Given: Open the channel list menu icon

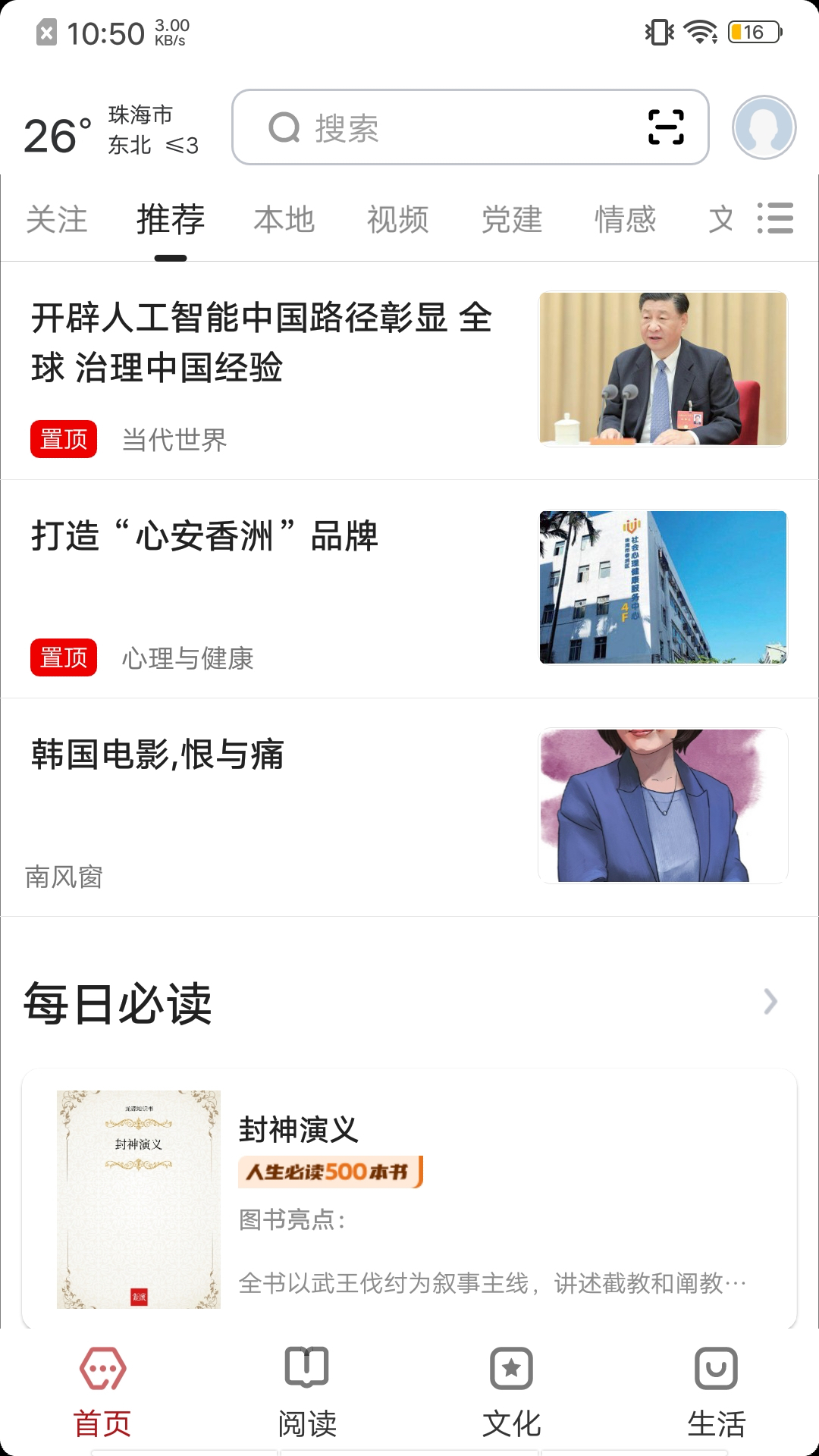Looking at the screenshot, I should 776,218.
